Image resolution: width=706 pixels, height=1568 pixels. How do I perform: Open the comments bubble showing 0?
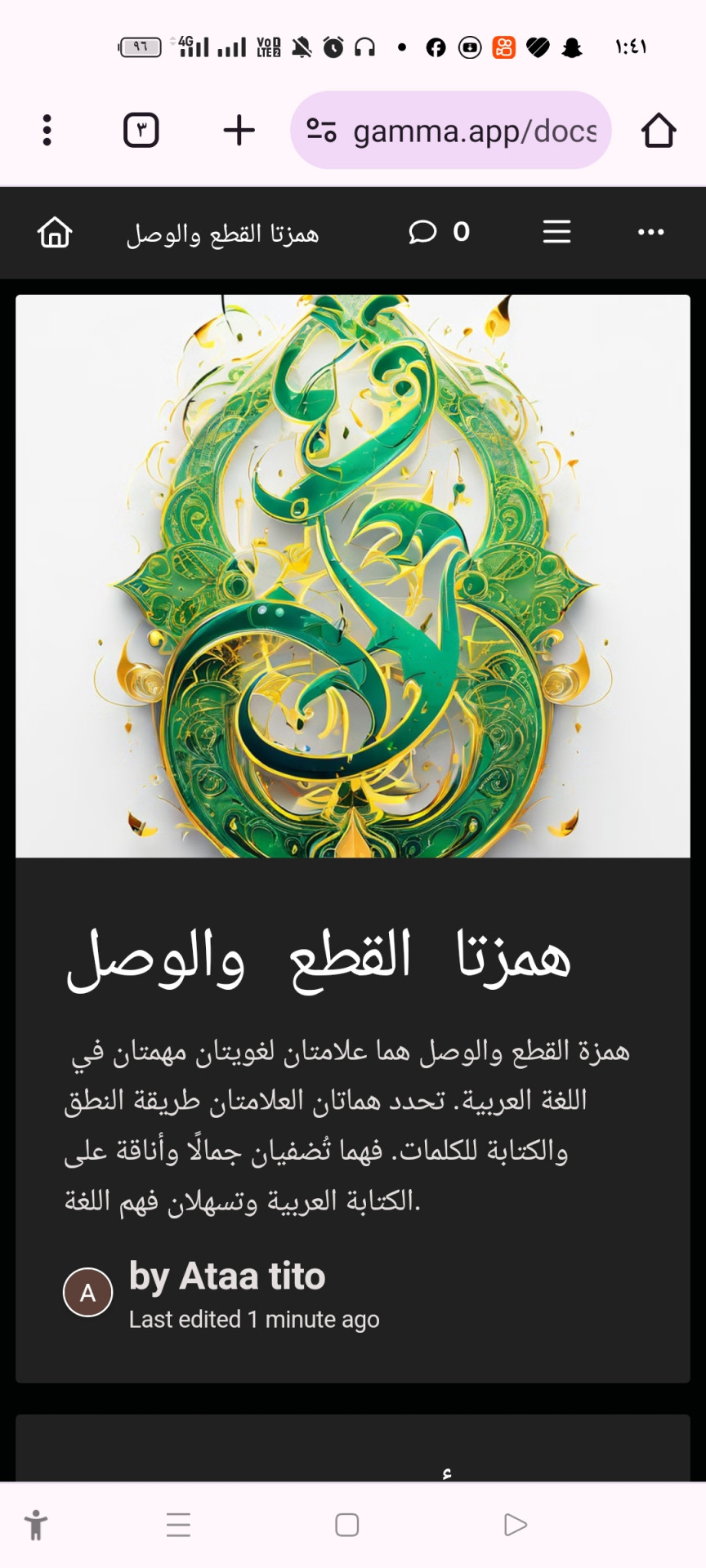click(439, 233)
